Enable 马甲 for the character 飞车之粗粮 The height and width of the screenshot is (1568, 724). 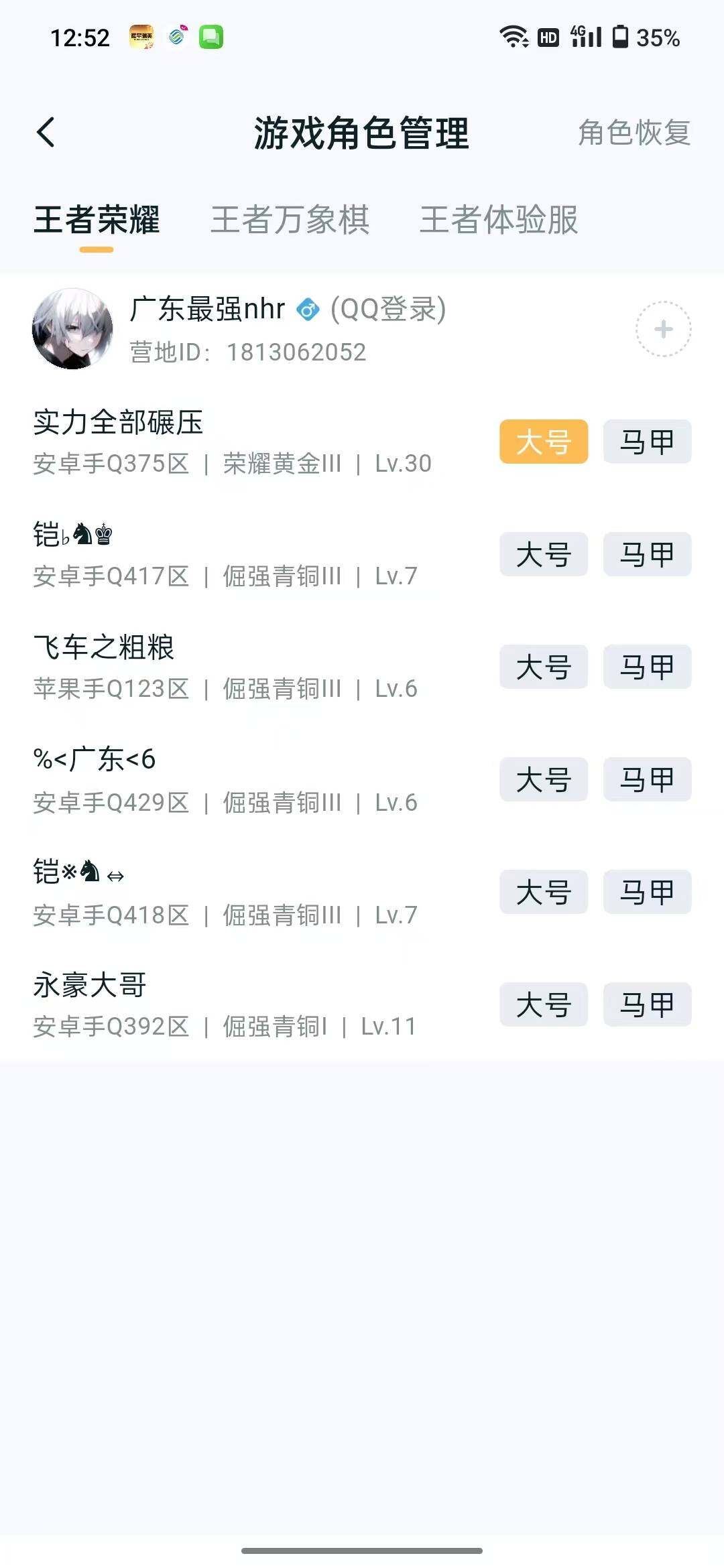pyautogui.click(x=646, y=667)
